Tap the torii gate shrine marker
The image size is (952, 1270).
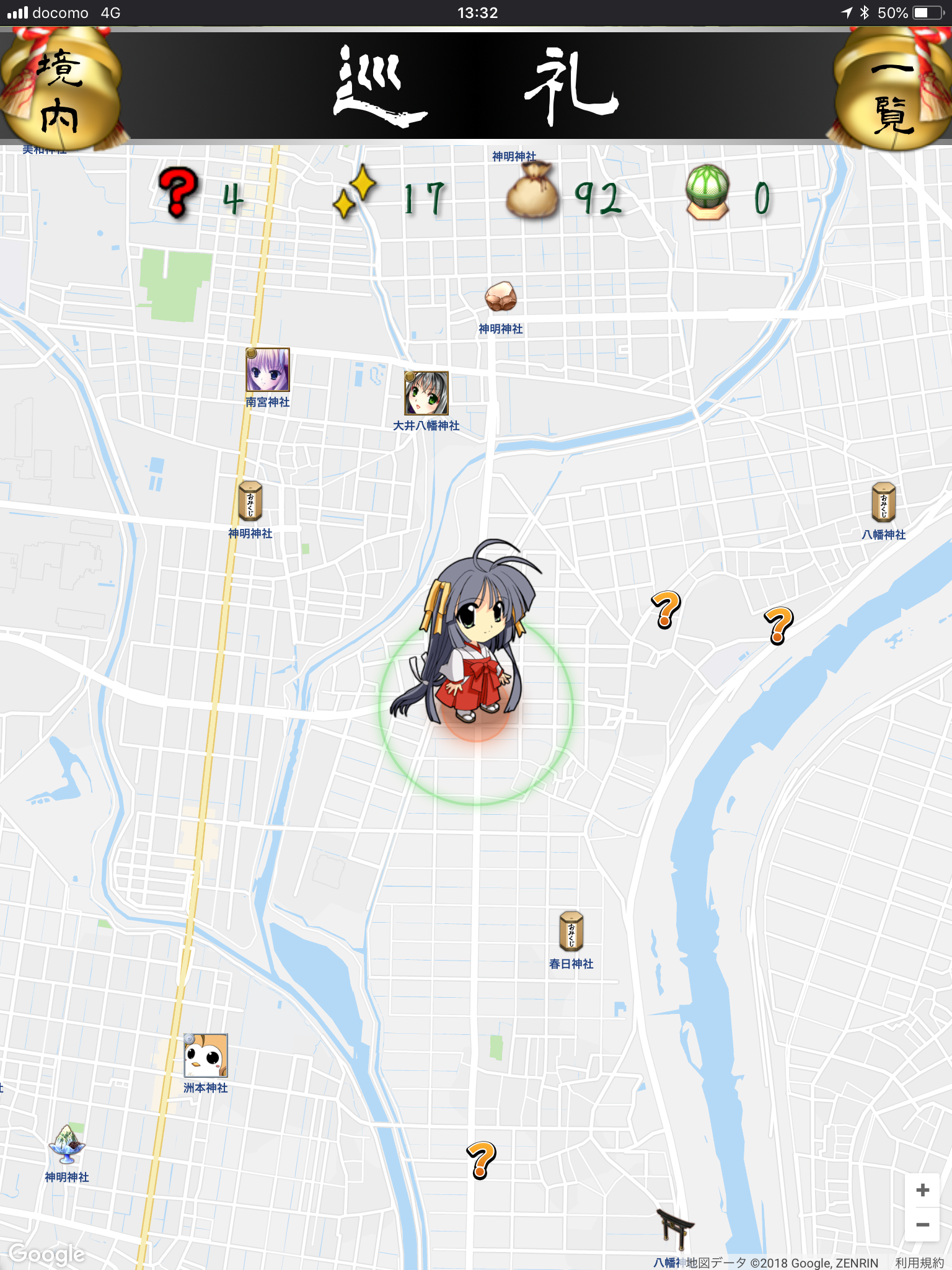point(676,1228)
